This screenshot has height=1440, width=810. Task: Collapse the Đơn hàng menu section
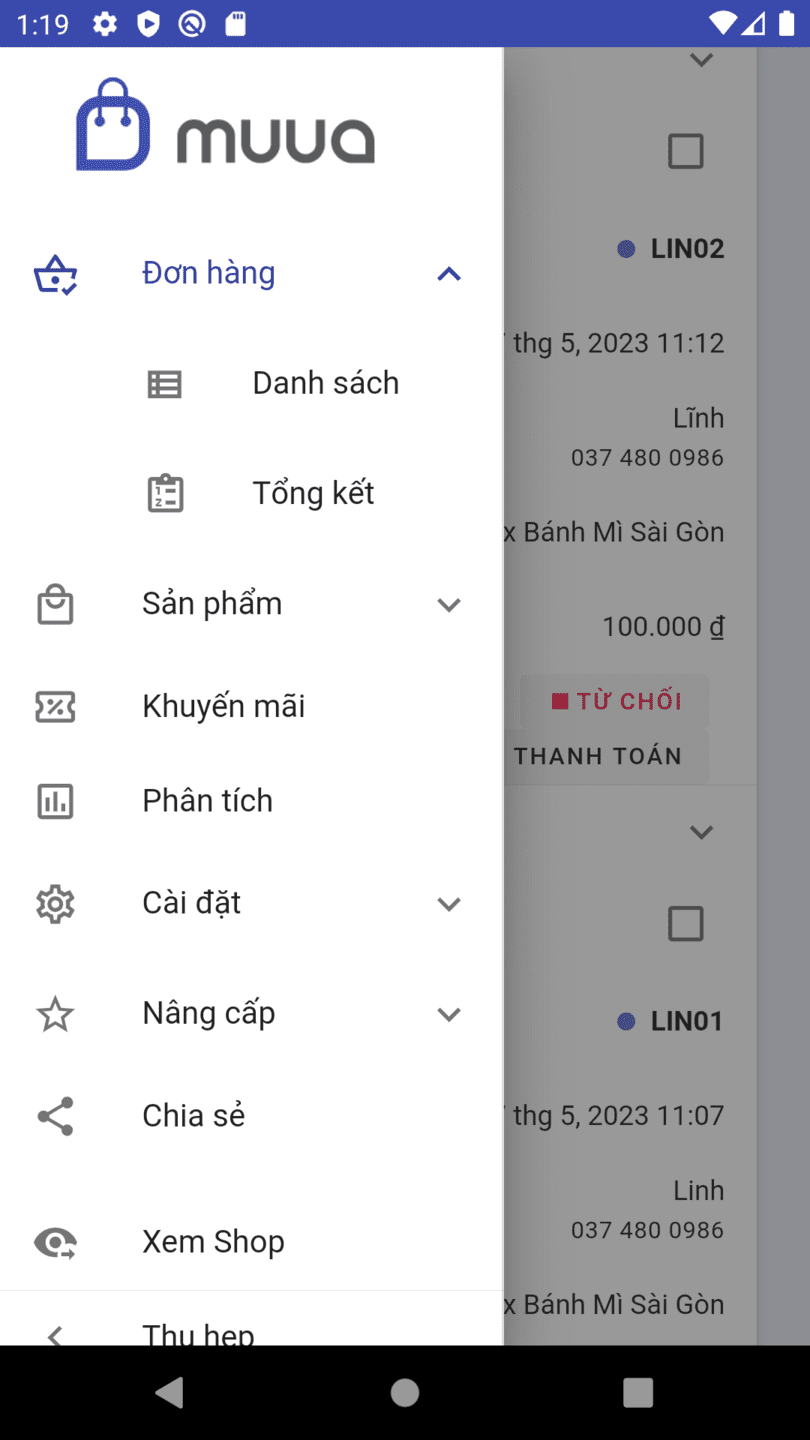tap(449, 274)
